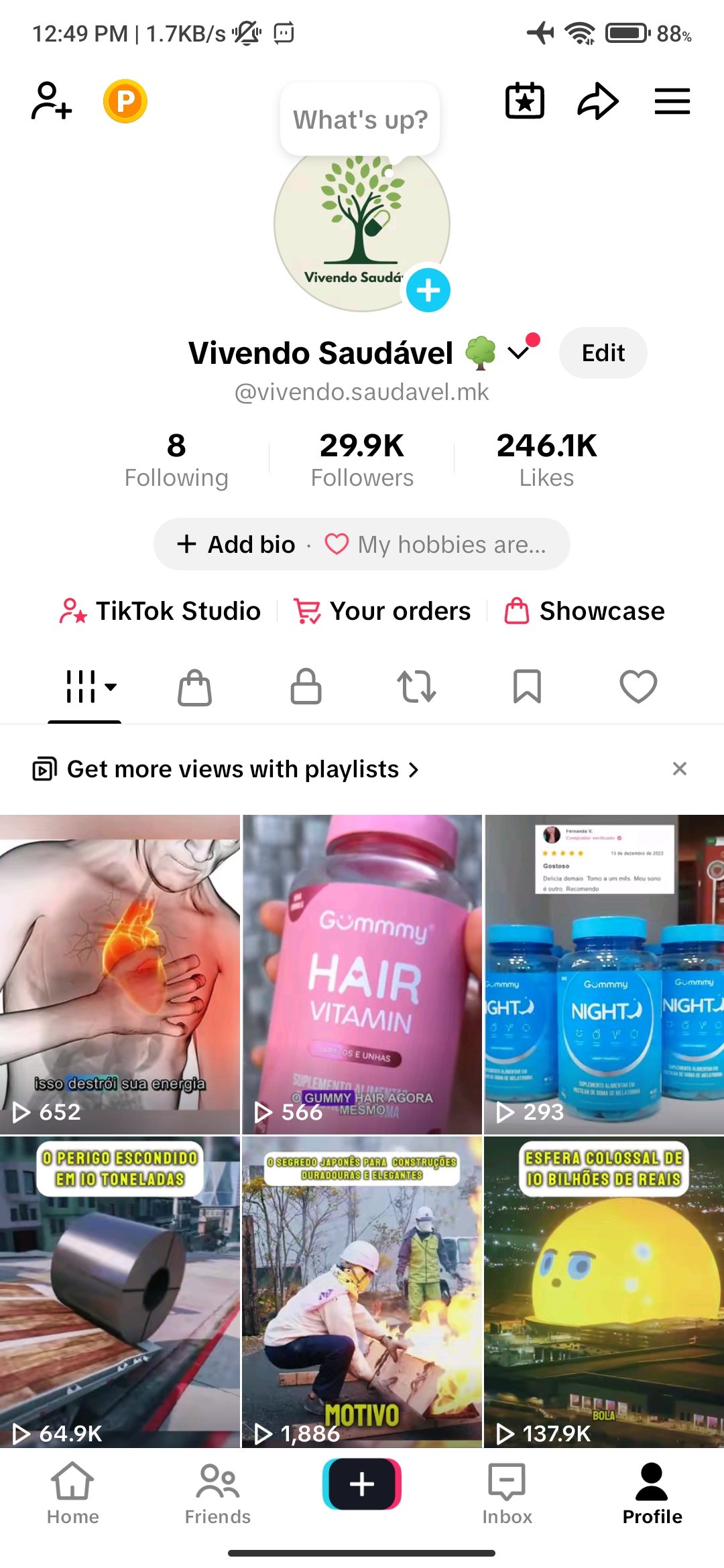
Task: Dismiss the playlists suggestion banner
Action: 679,769
